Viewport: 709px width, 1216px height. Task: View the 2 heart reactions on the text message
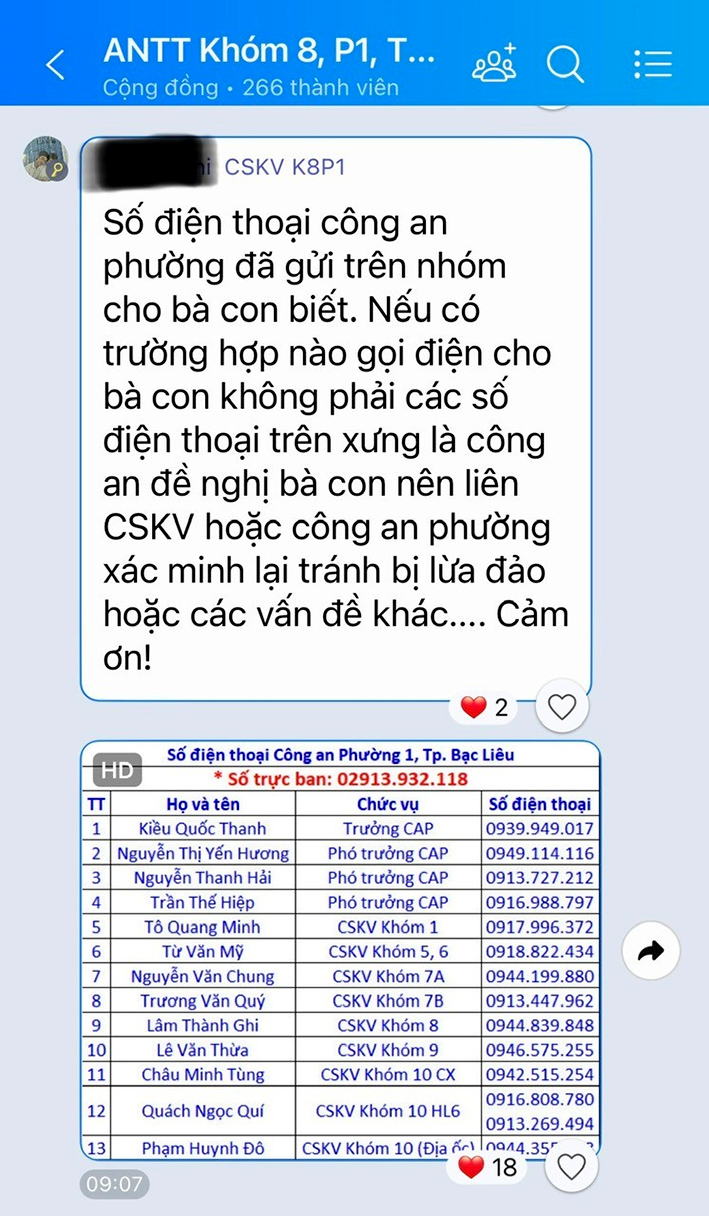(x=484, y=708)
